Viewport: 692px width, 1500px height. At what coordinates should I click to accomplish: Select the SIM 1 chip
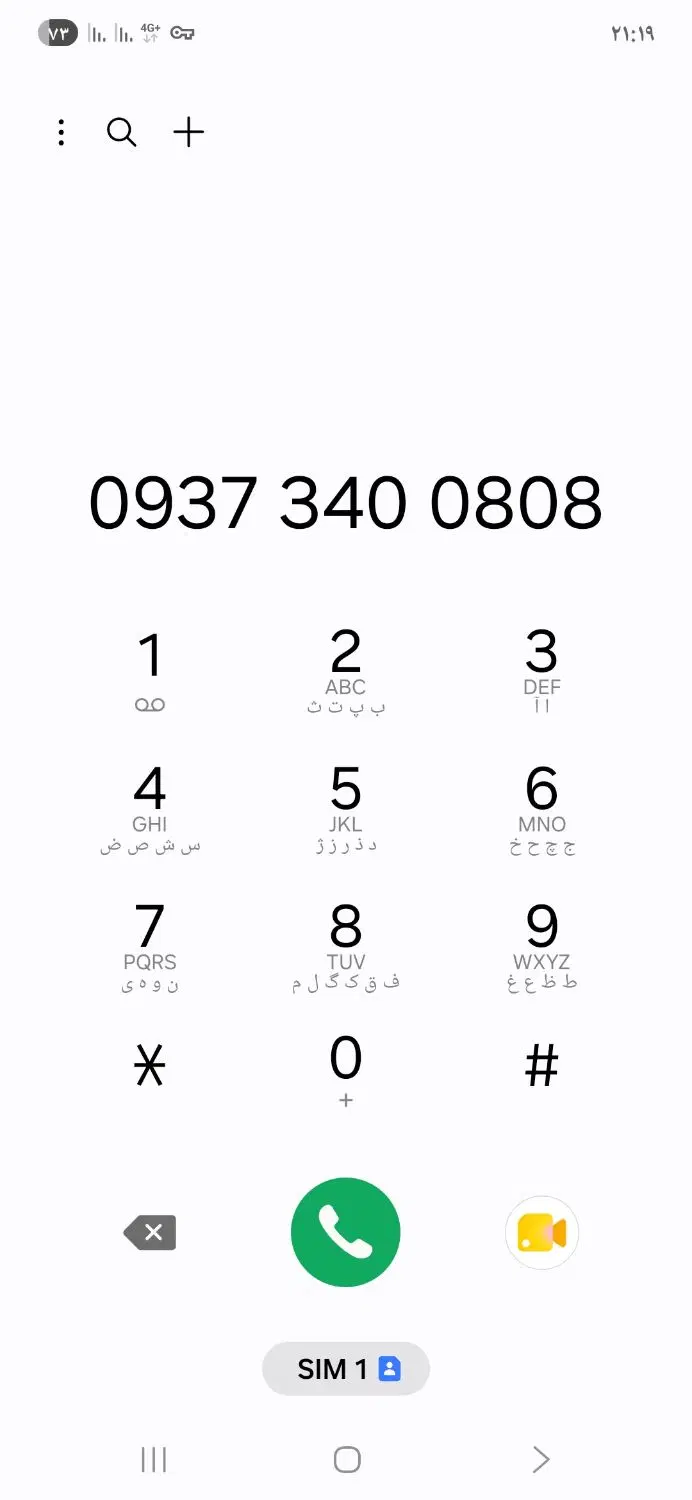click(345, 1369)
